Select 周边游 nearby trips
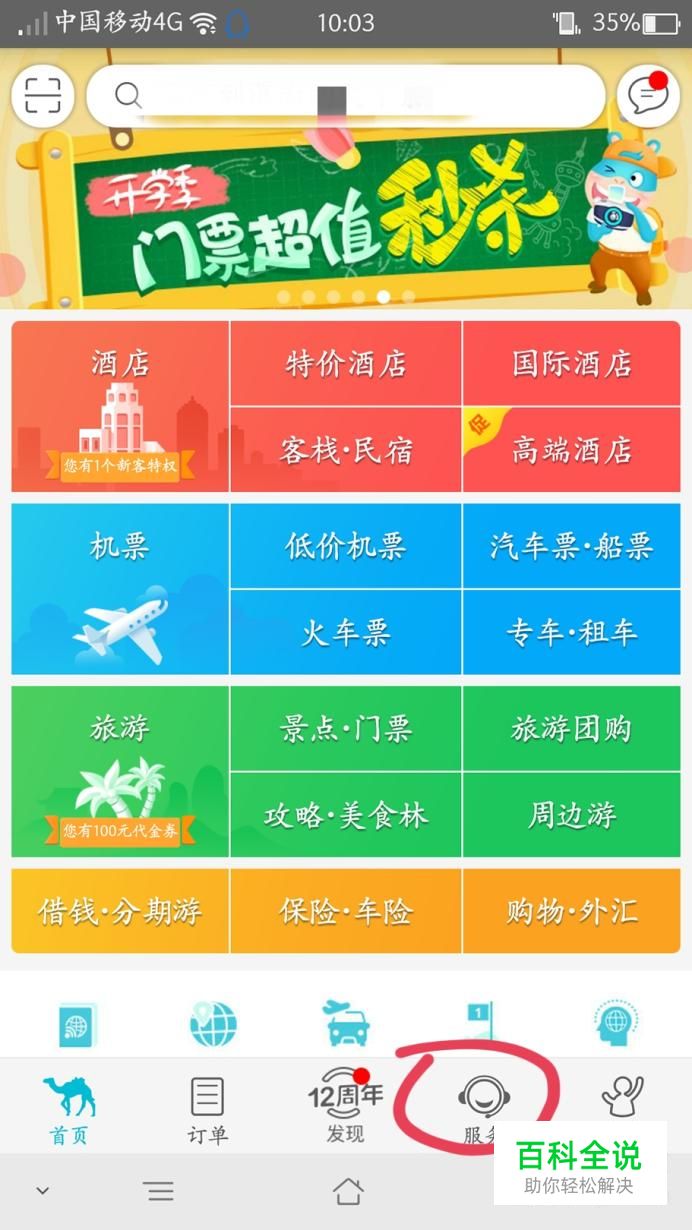This screenshot has height=1230, width=692. point(571,815)
